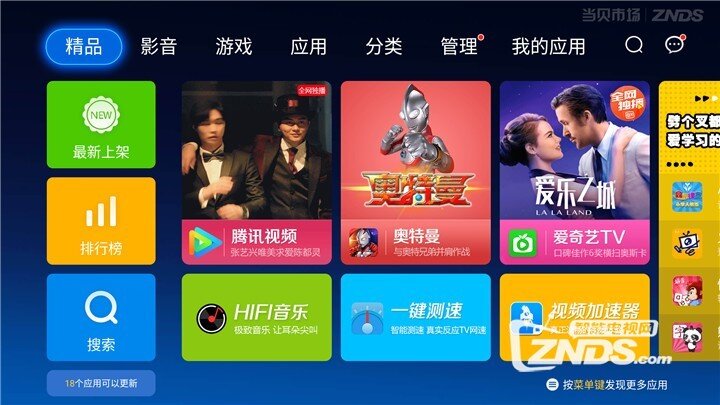Screen dimensions: 720x405
Task: Open the 奥特曼 game card
Action: [x=415, y=172]
